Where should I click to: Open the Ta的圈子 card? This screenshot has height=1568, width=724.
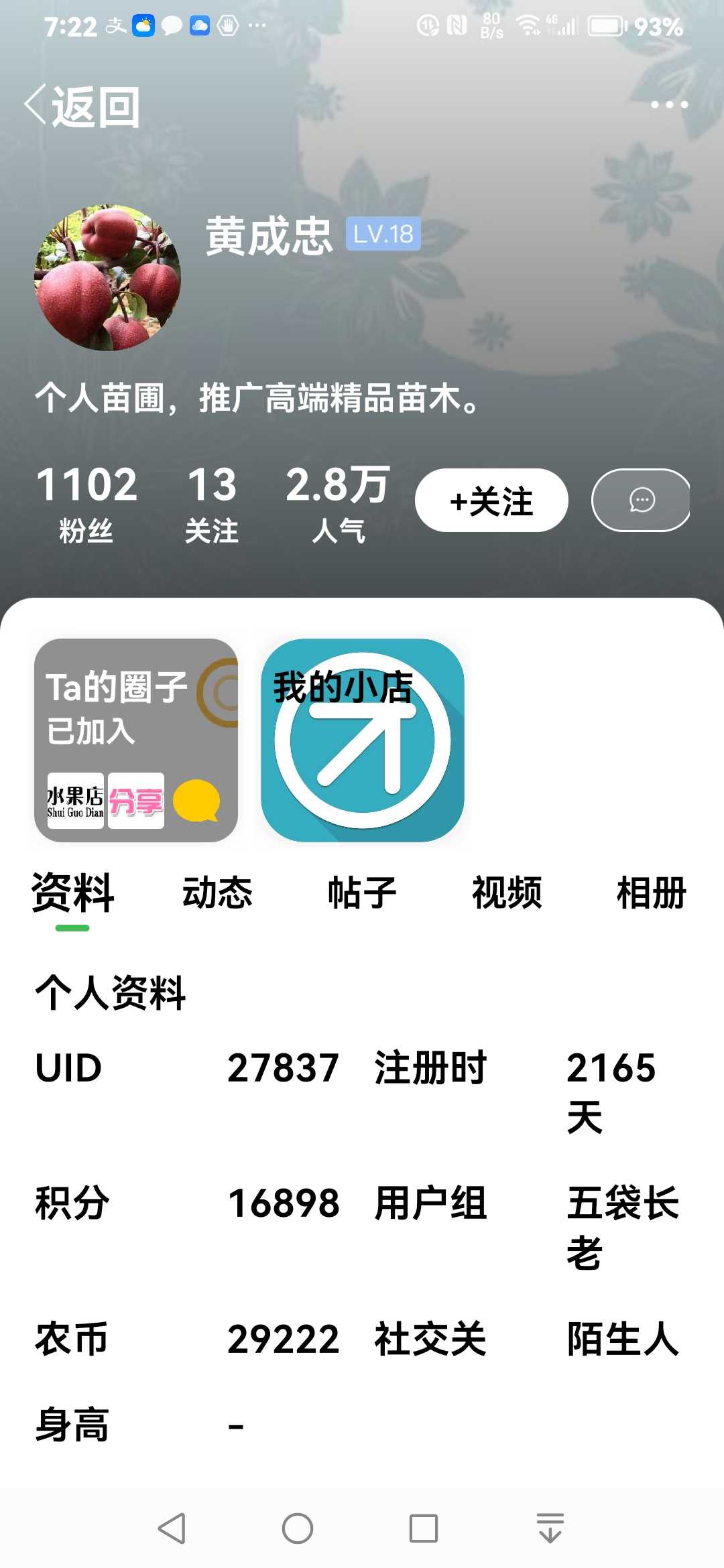(x=136, y=740)
